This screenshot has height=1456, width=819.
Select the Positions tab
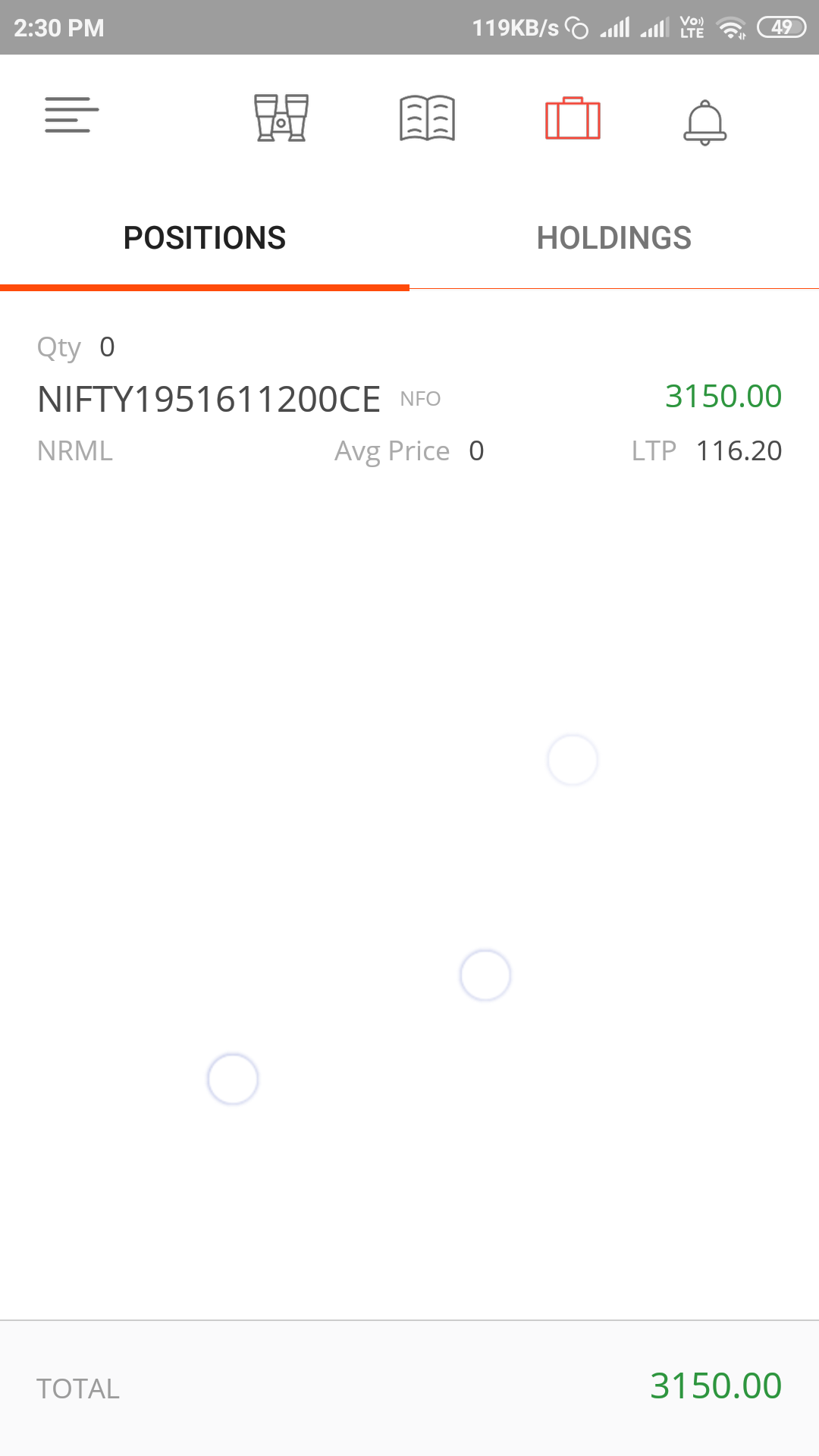pyautogui.click(x=205, y=238)
